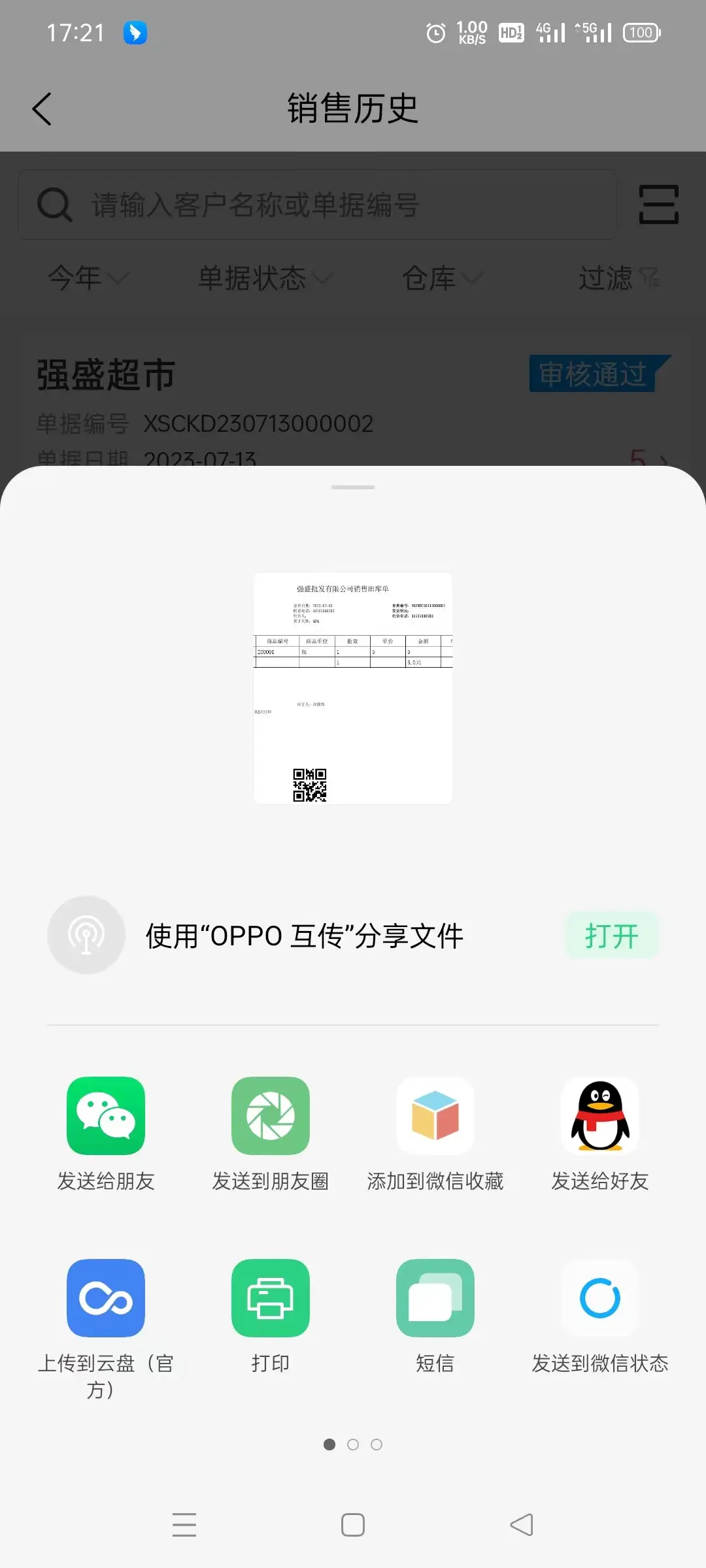
Task: Share the file via 发送给朋友 (WeChat)
Action: coord(106,1116)
